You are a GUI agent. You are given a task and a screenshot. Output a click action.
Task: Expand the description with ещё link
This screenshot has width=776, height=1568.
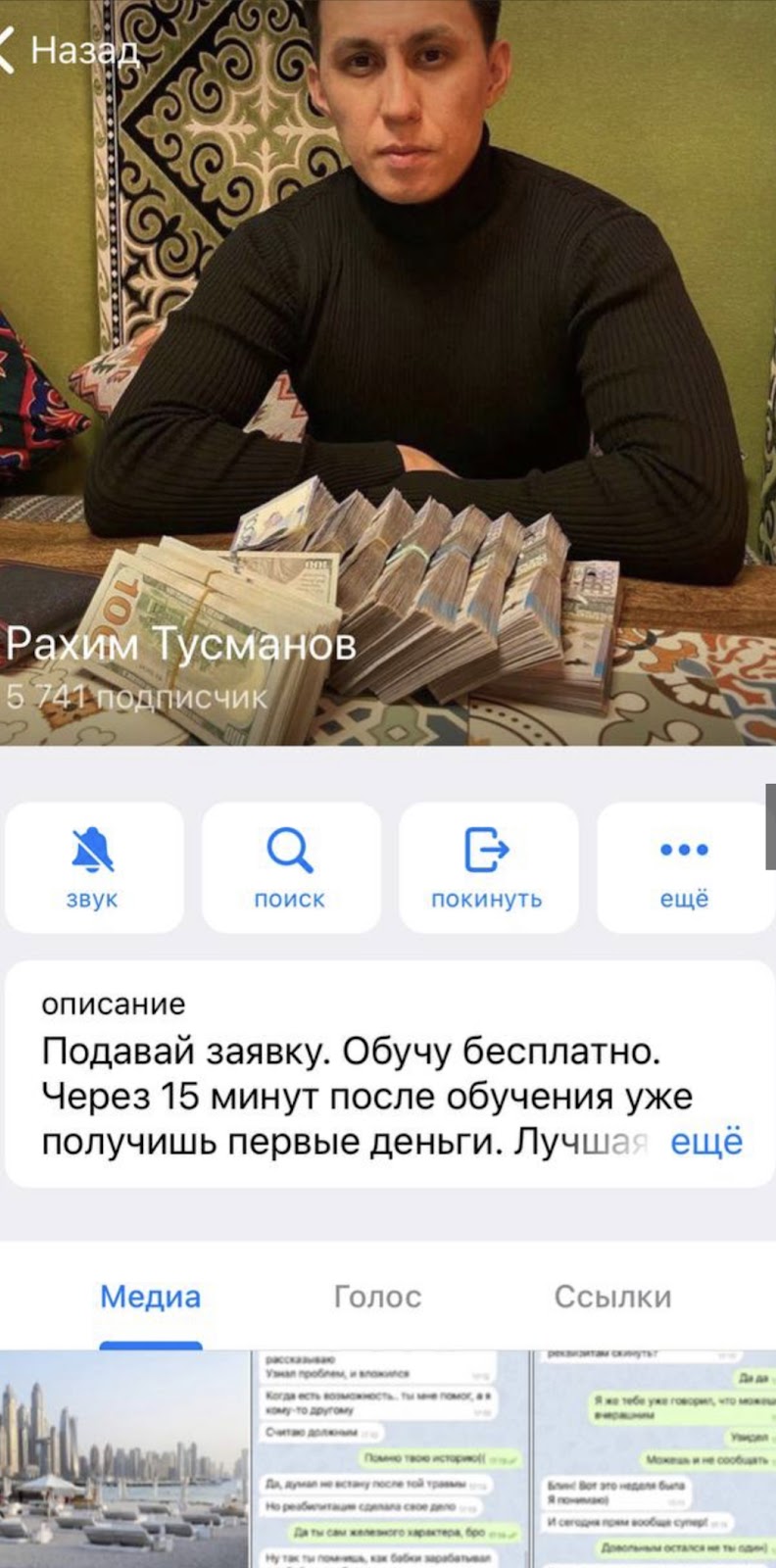coord(707,1141)
